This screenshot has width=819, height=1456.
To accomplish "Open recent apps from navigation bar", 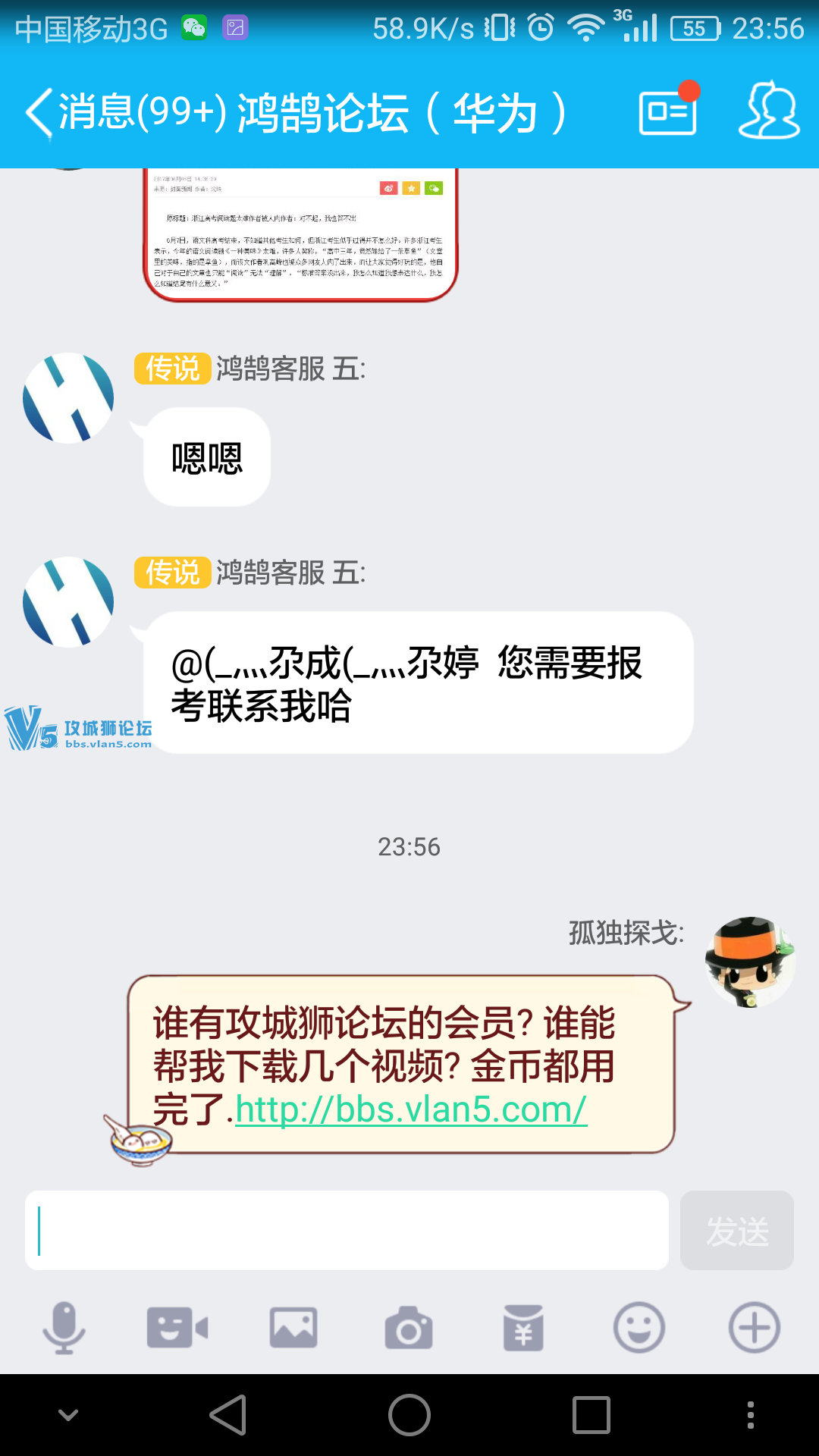I will point(591,1415).
